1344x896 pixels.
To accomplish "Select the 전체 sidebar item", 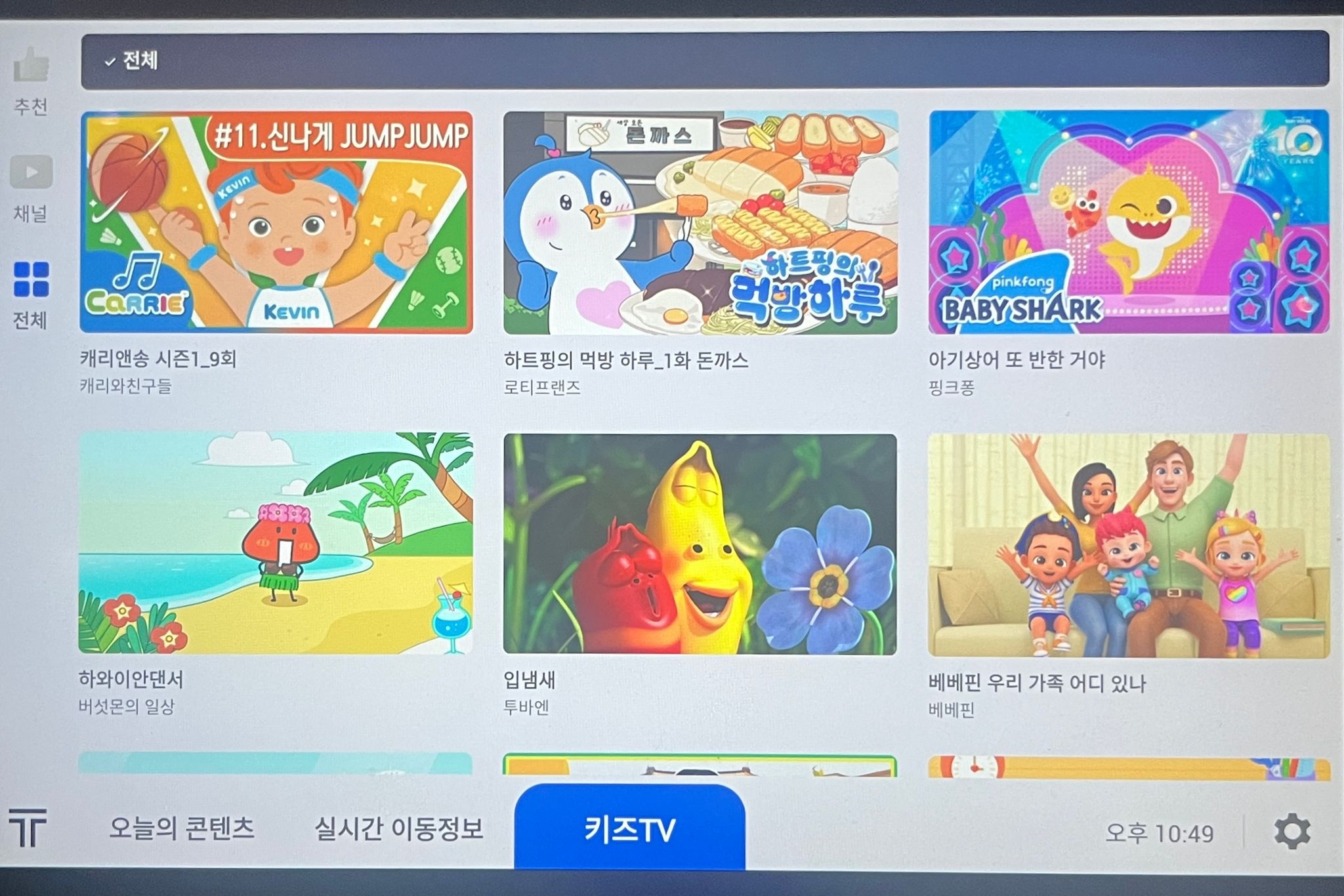I will tap(31, 294).
